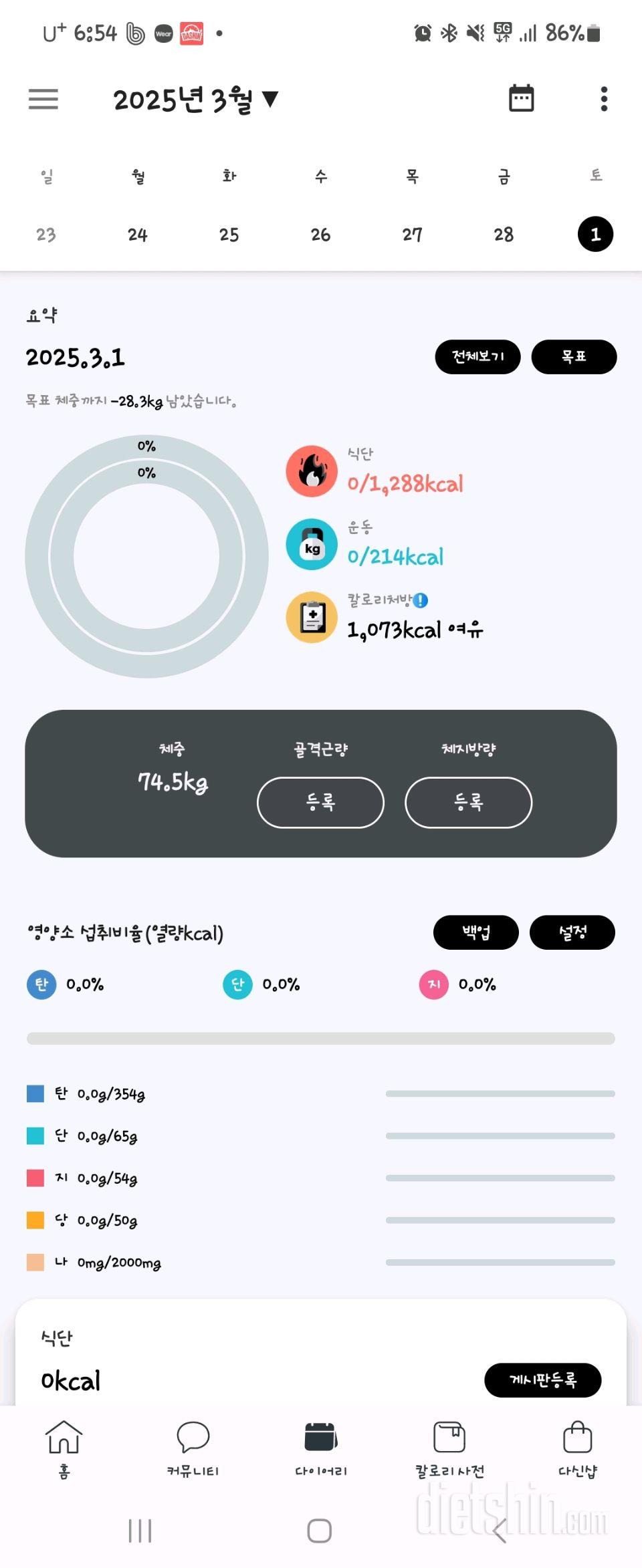Open the calendar icon view
Screen dimensions: 642x1568
521,98
